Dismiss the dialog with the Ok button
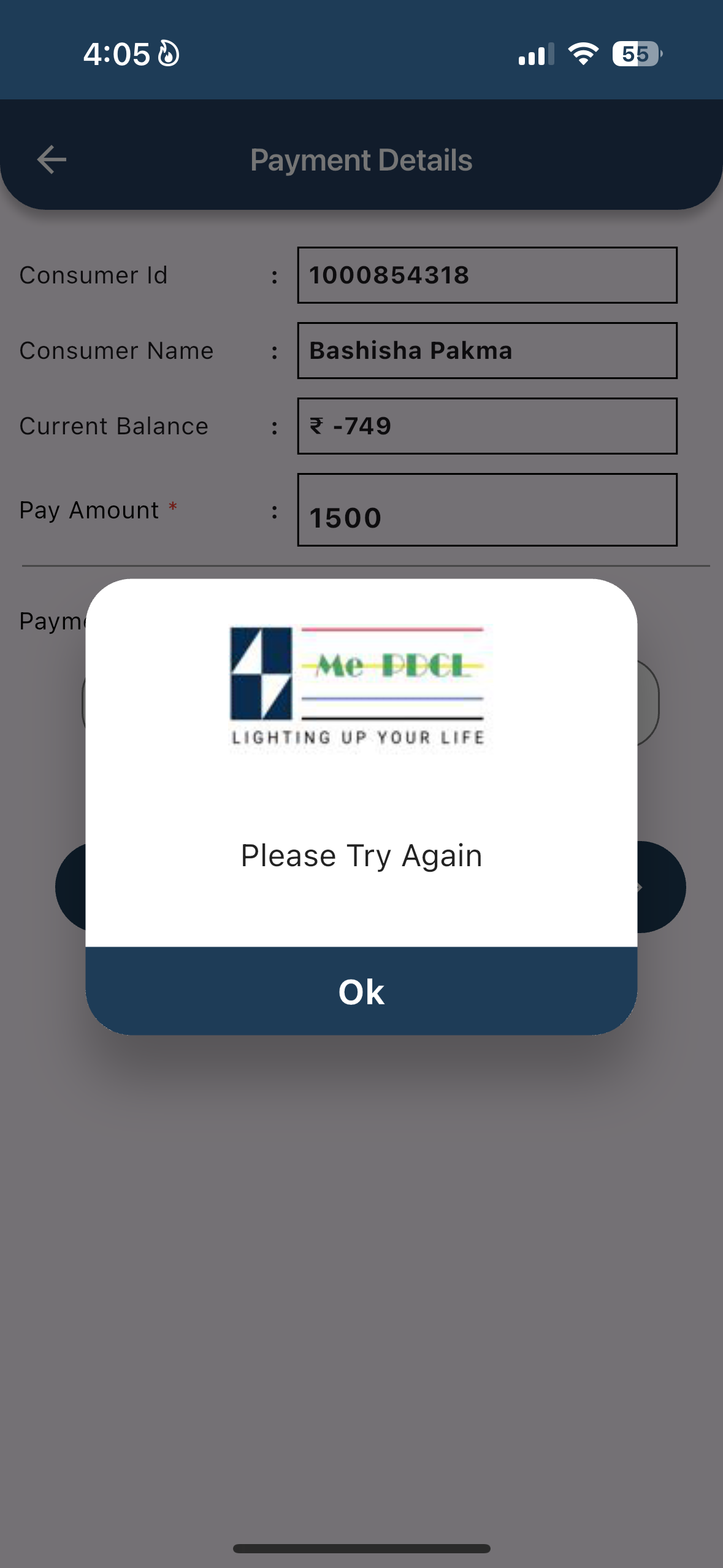 361,991
